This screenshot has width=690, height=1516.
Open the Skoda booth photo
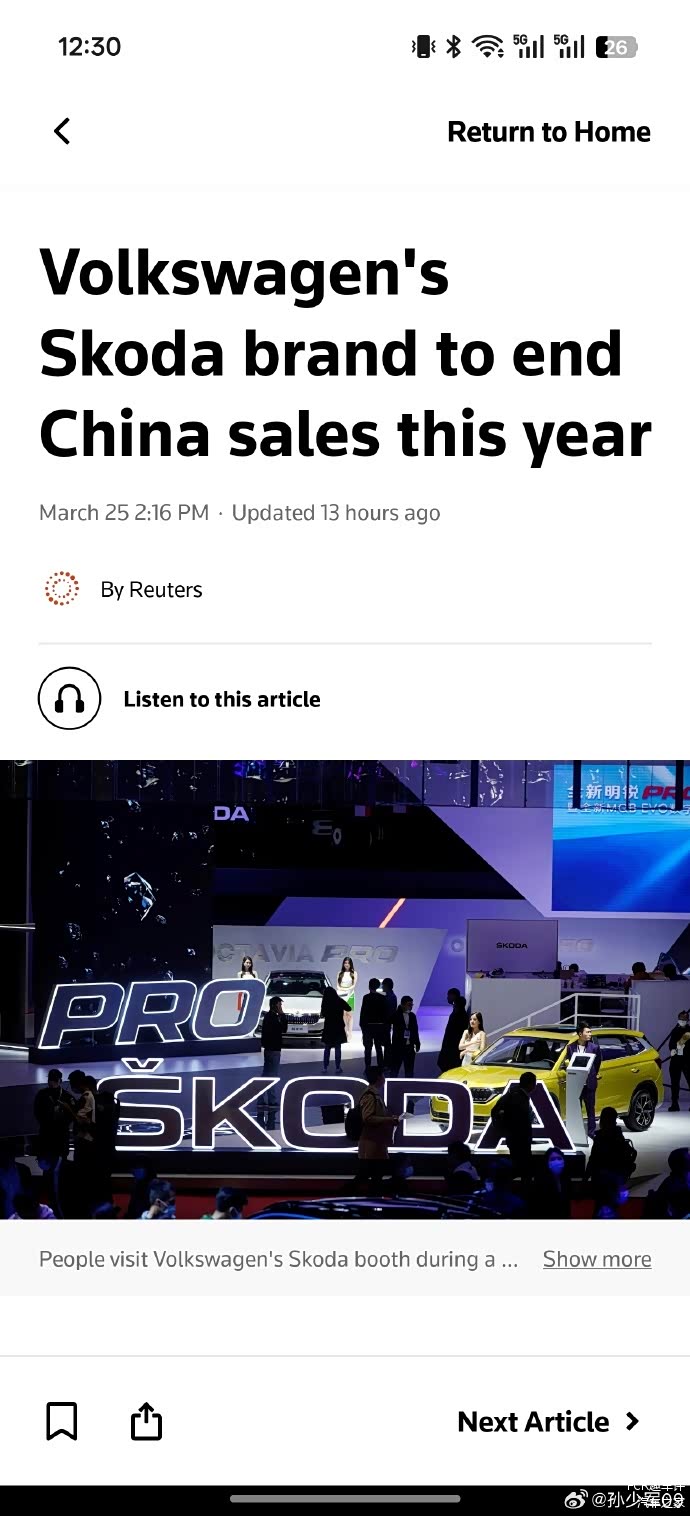point(345,988)
